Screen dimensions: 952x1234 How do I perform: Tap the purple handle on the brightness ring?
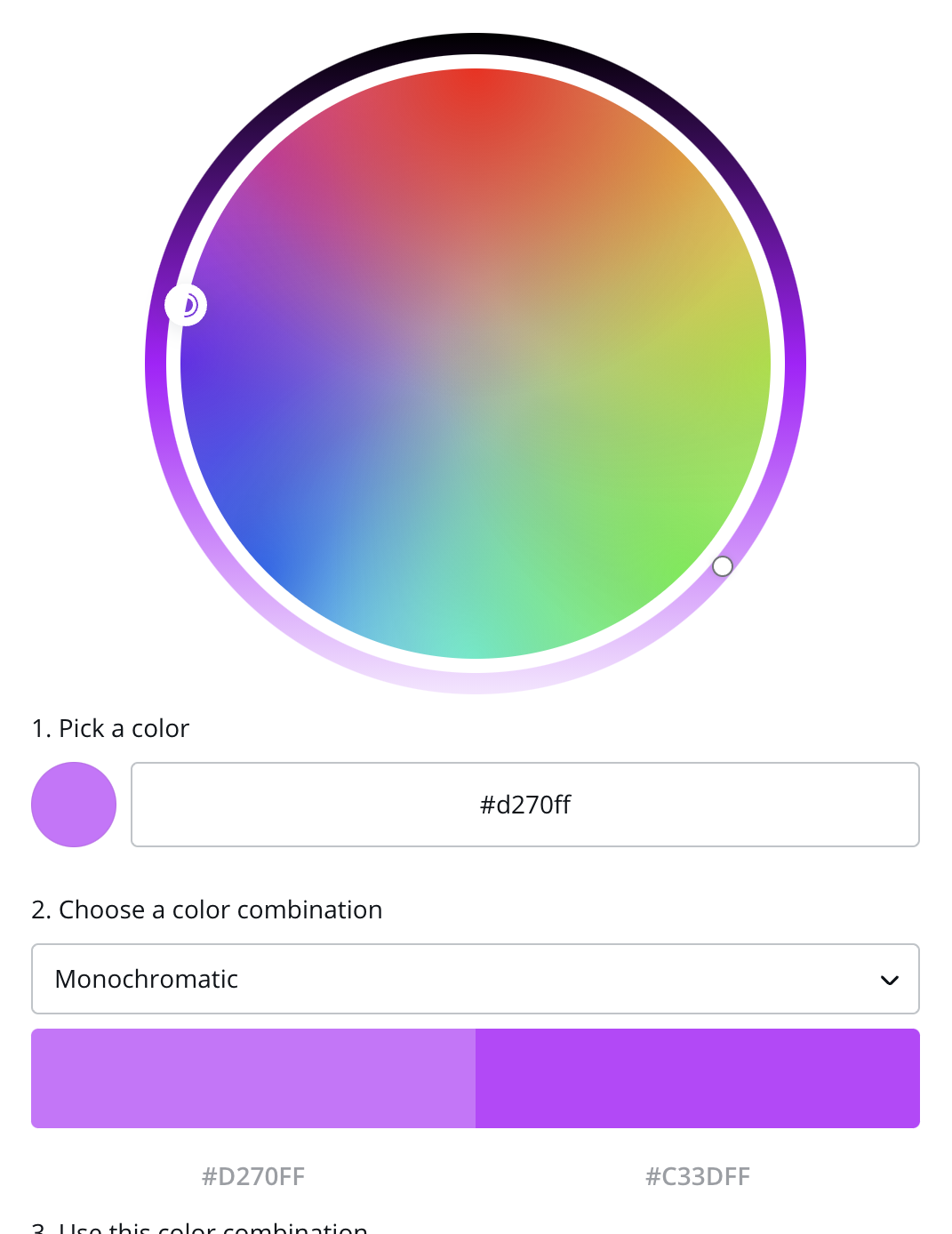point(186,306)
